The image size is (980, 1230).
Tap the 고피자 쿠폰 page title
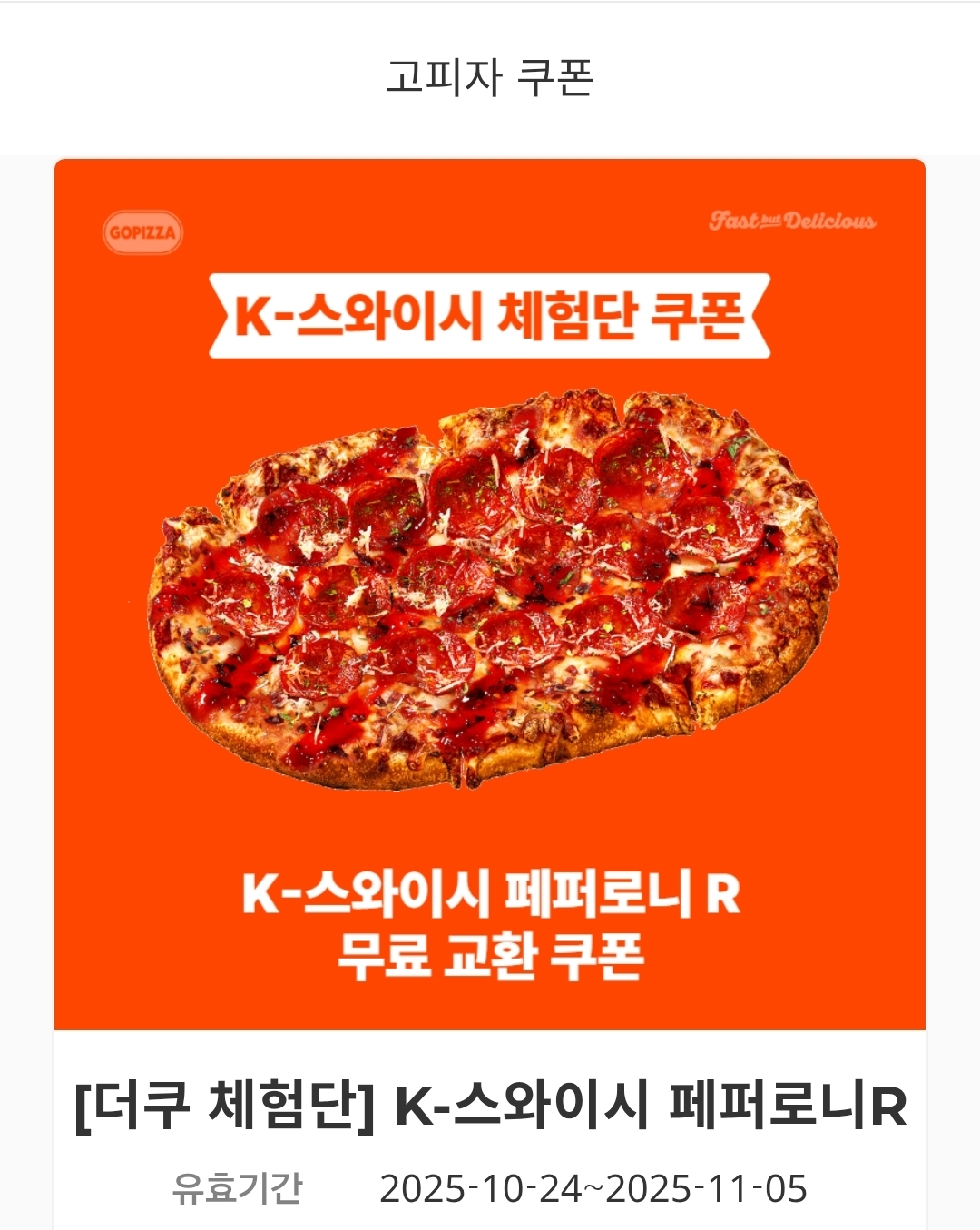pyautogui.click(x=490, y=77)
